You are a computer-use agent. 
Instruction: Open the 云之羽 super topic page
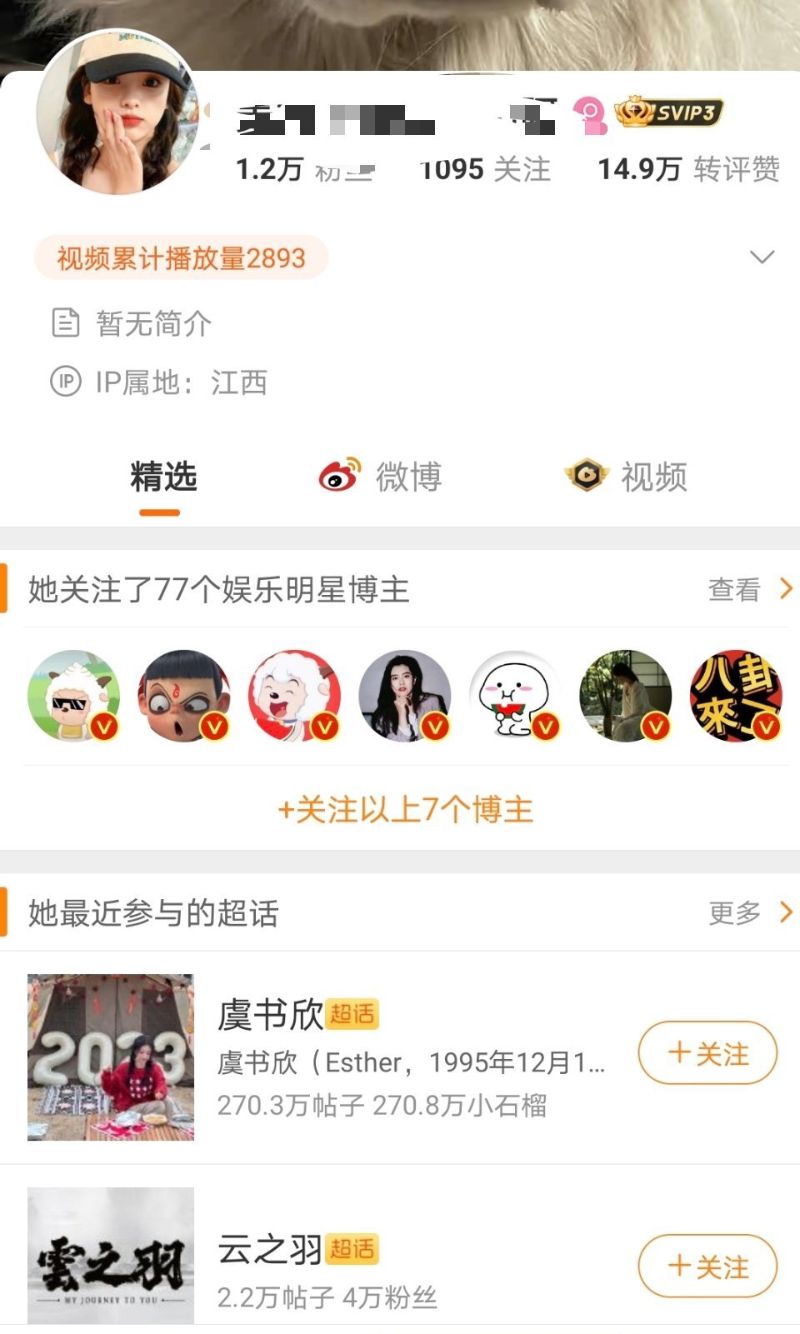point(270,1249)
